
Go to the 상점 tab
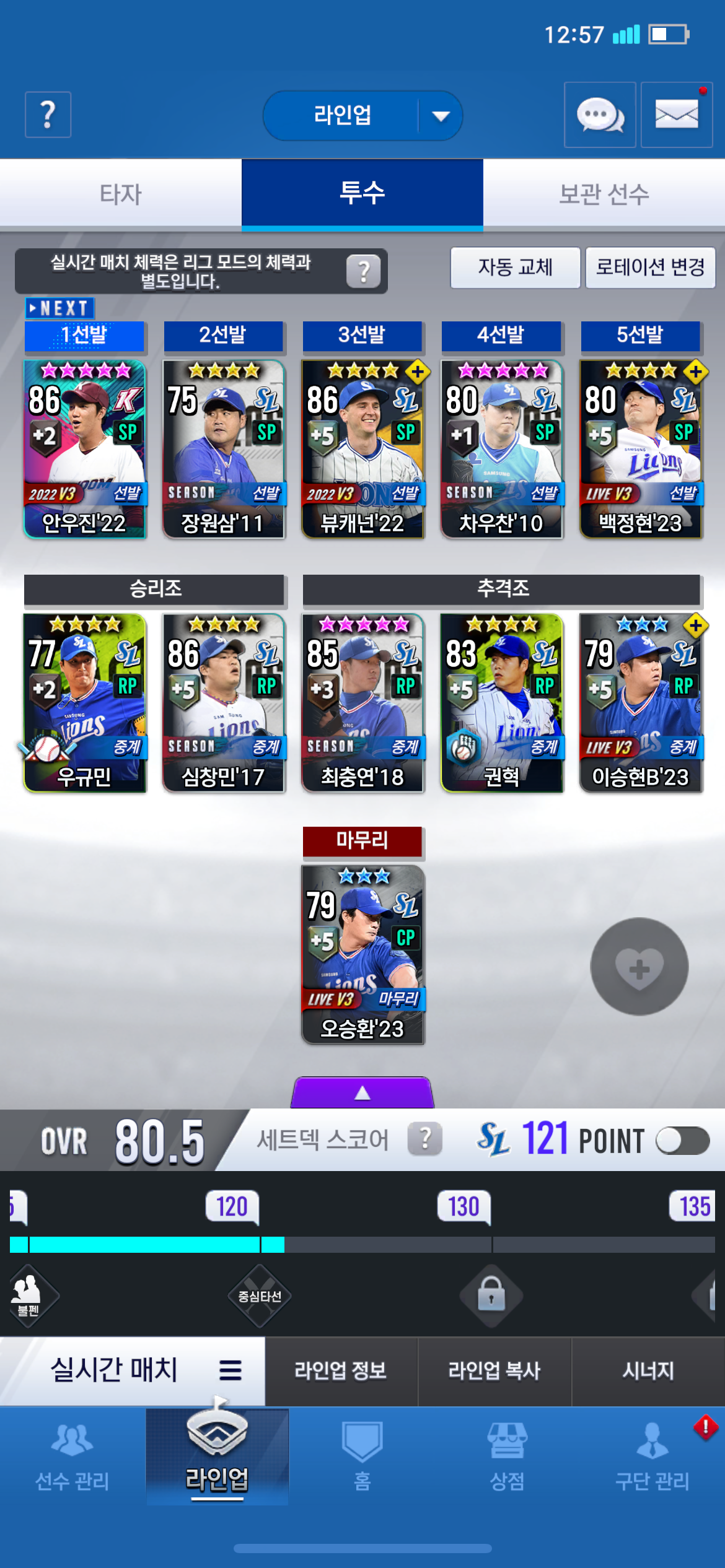pyautogui.click(x=507, y=1457)
